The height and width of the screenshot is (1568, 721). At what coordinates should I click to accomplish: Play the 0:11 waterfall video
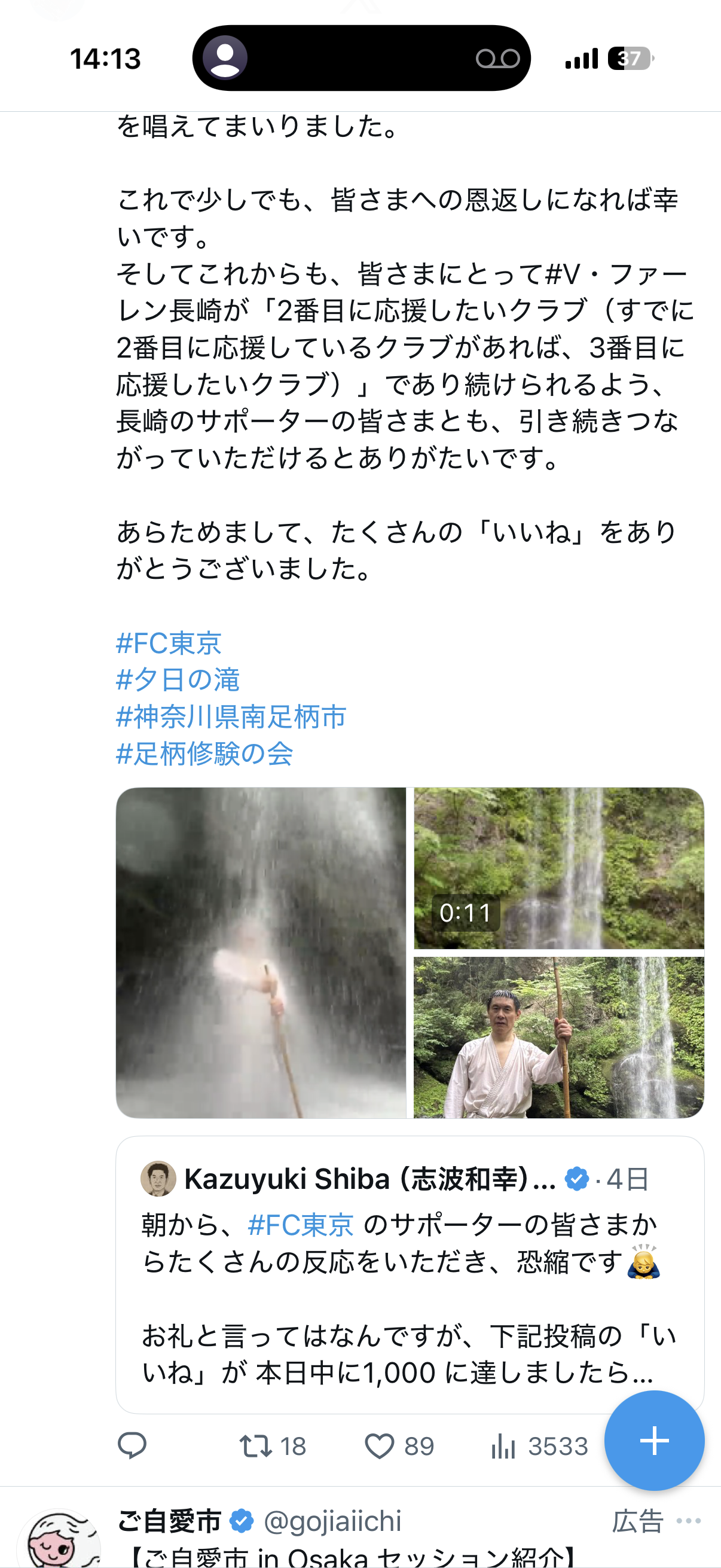point(558,868)
